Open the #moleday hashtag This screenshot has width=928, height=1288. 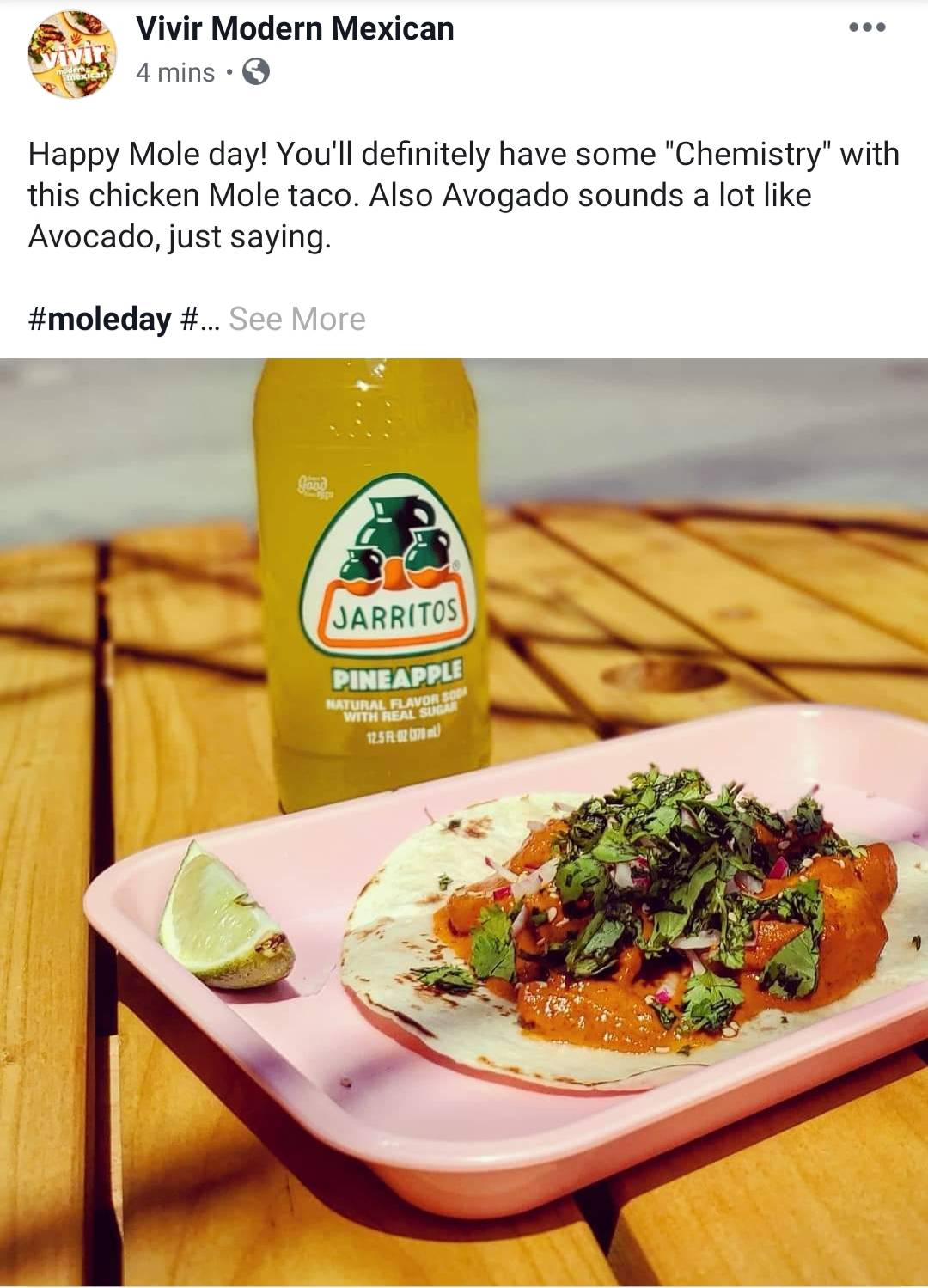100,319
